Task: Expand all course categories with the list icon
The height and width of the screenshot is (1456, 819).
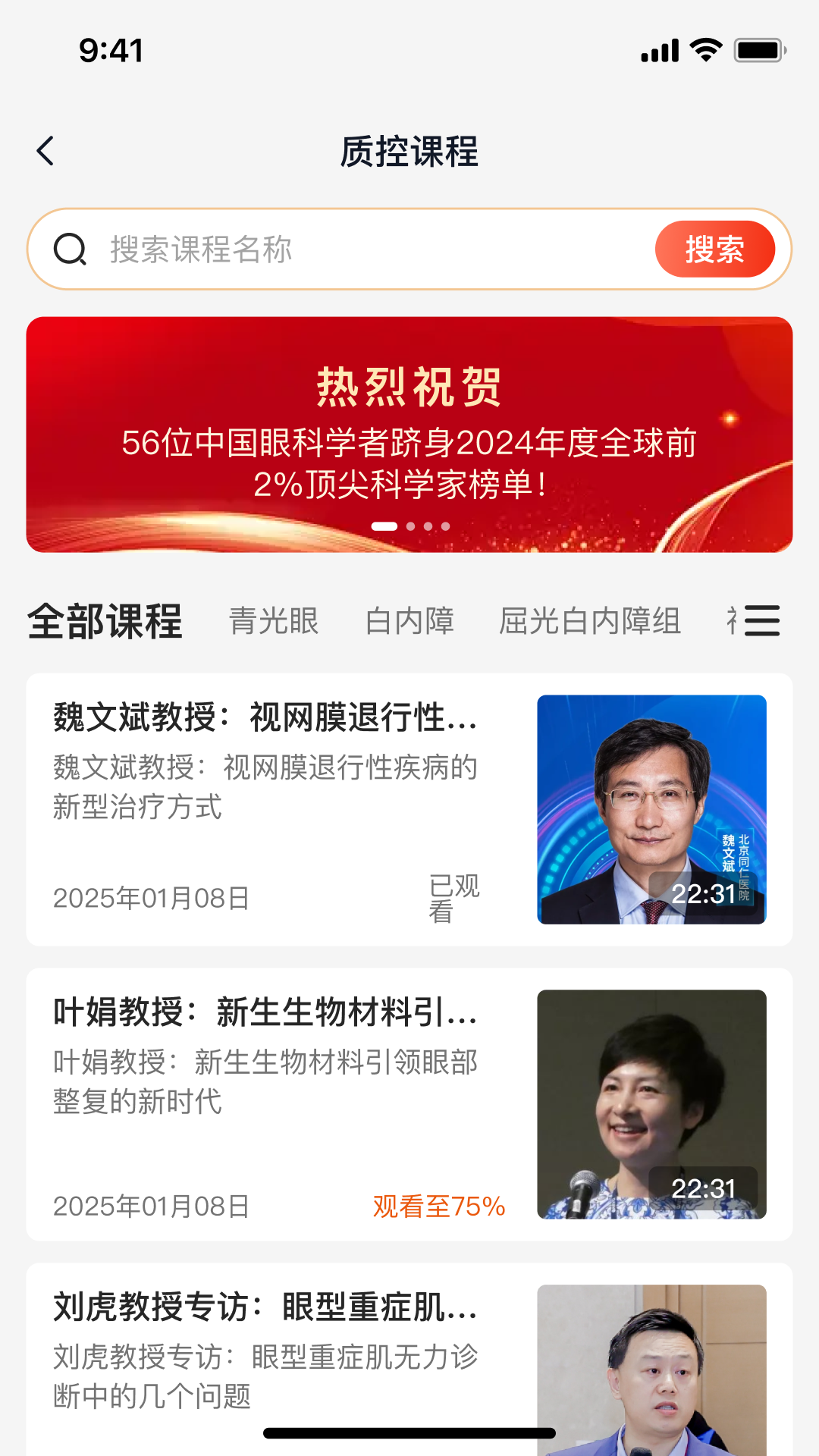Action: pos(763,621)
